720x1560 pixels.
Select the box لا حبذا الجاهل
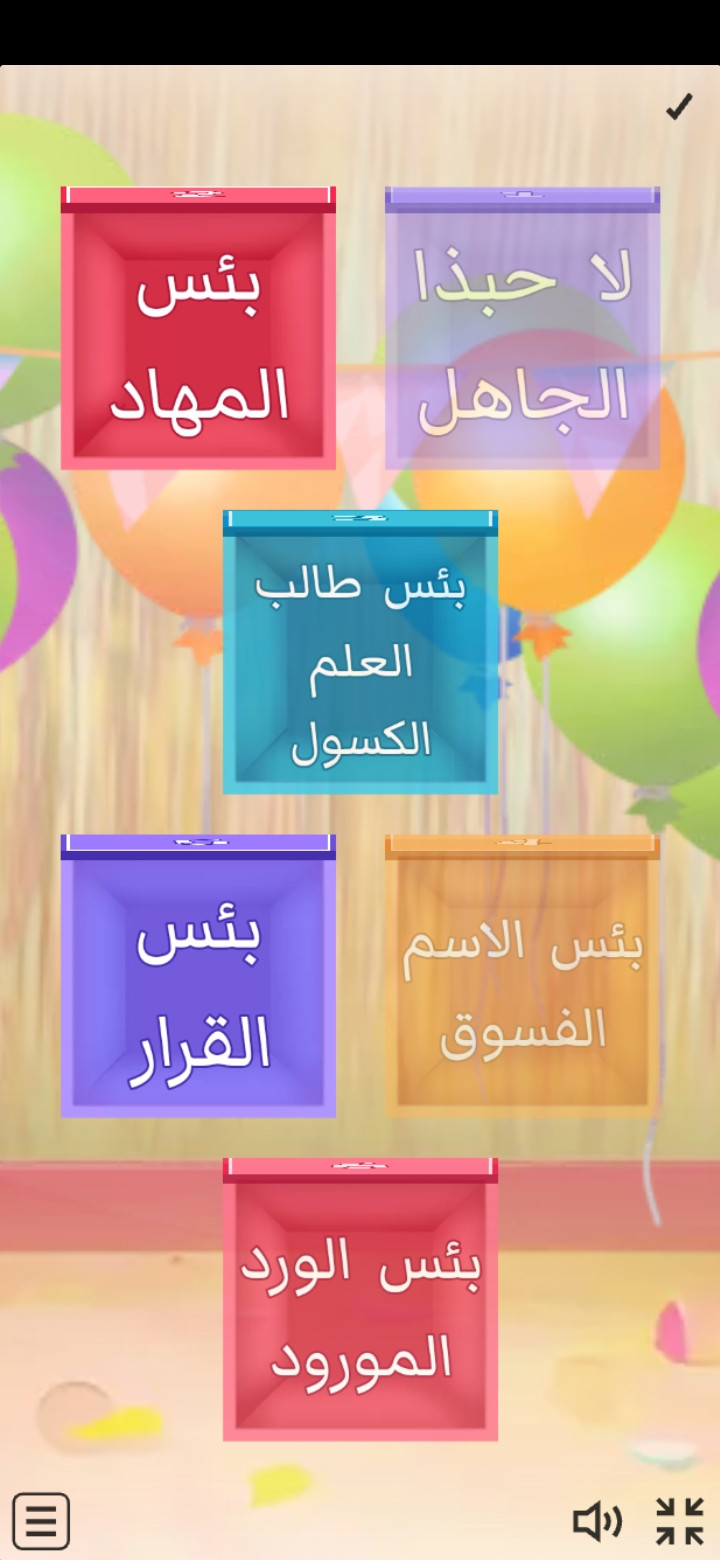[522, 330]
